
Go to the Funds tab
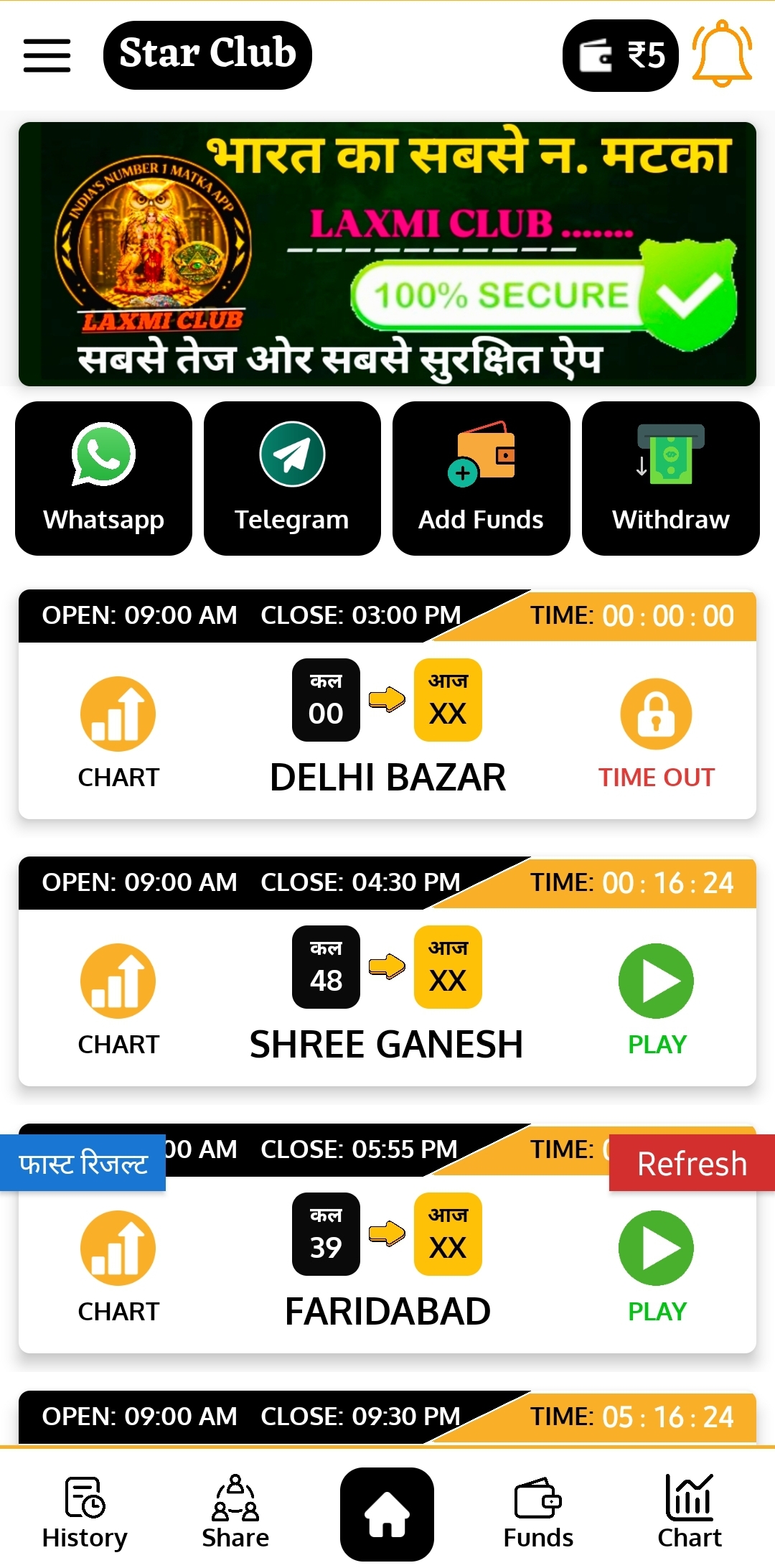(x=538, y=1511)
